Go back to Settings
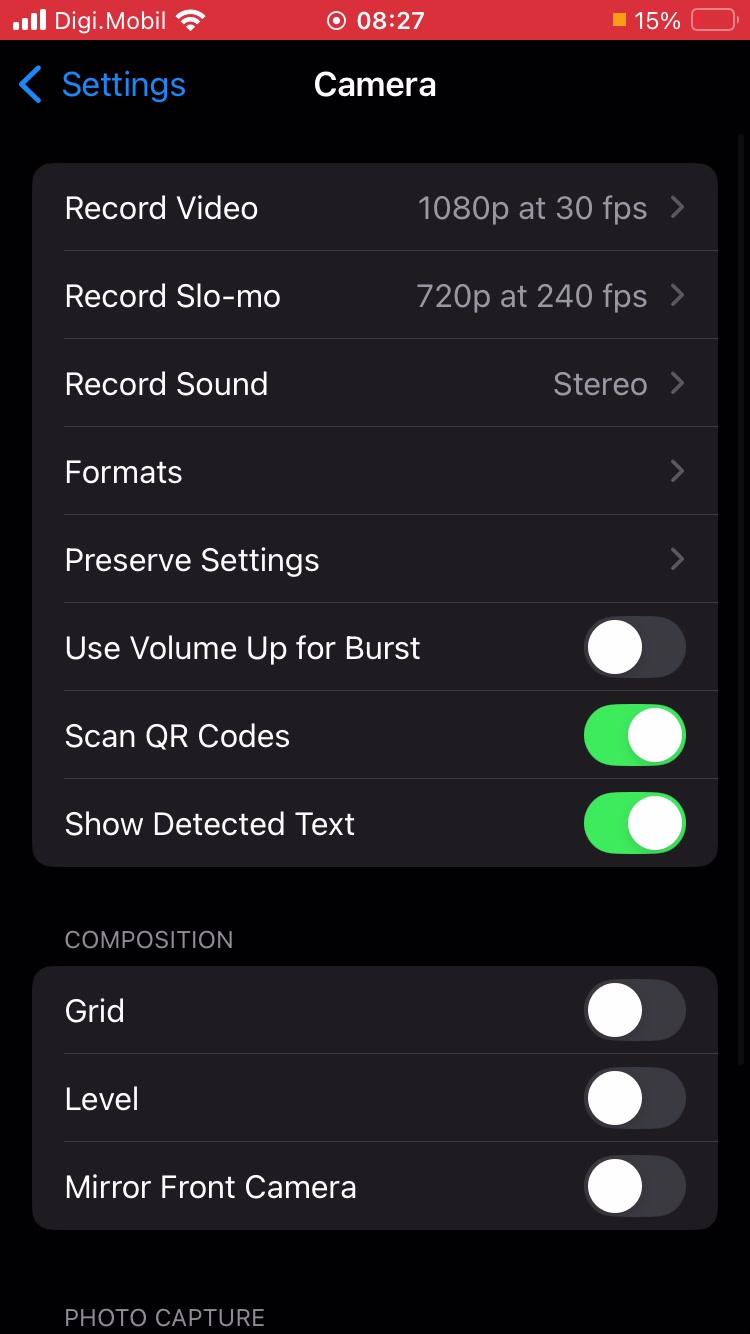The image size is (750, 1334). click(x=102, y=85)
